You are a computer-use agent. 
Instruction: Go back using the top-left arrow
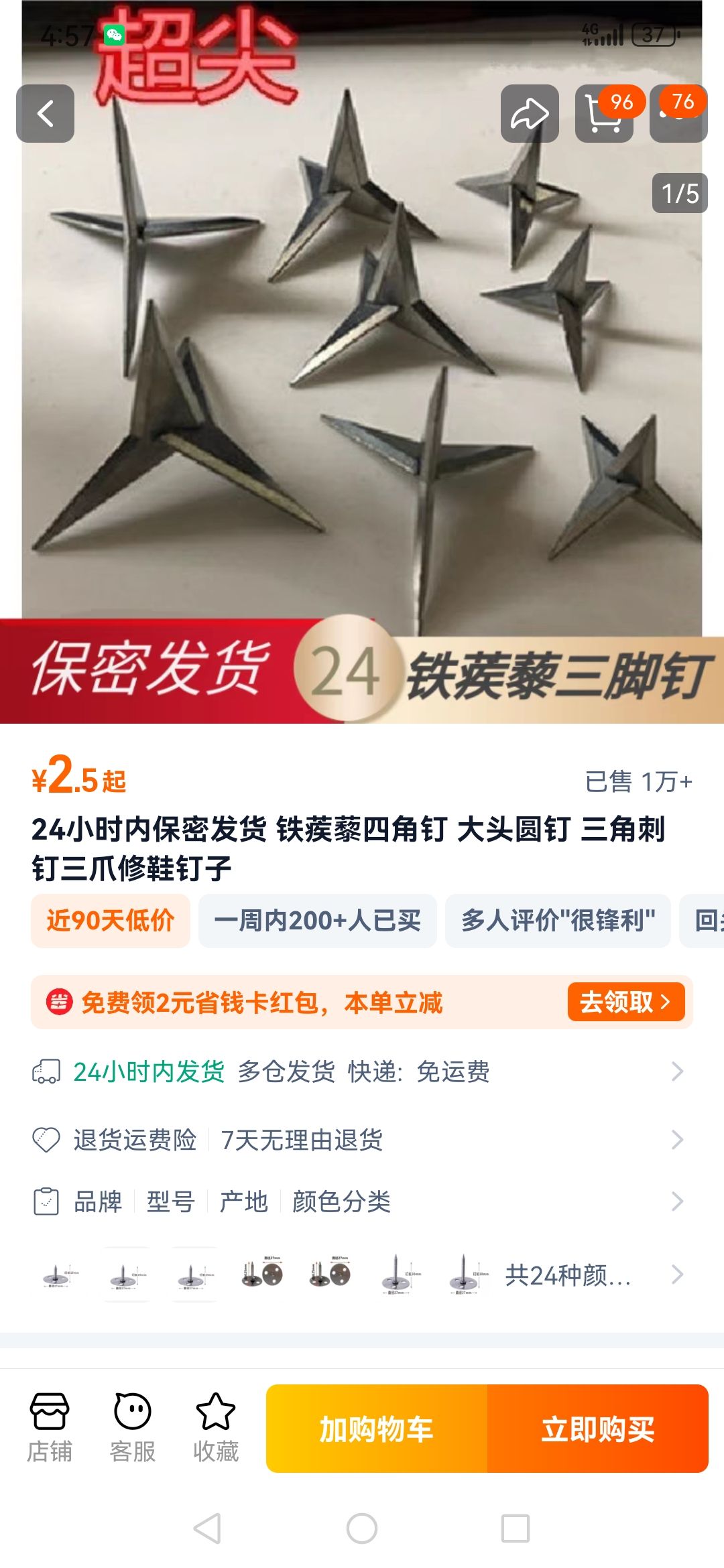pyautogui.click(x=45, y=113)
